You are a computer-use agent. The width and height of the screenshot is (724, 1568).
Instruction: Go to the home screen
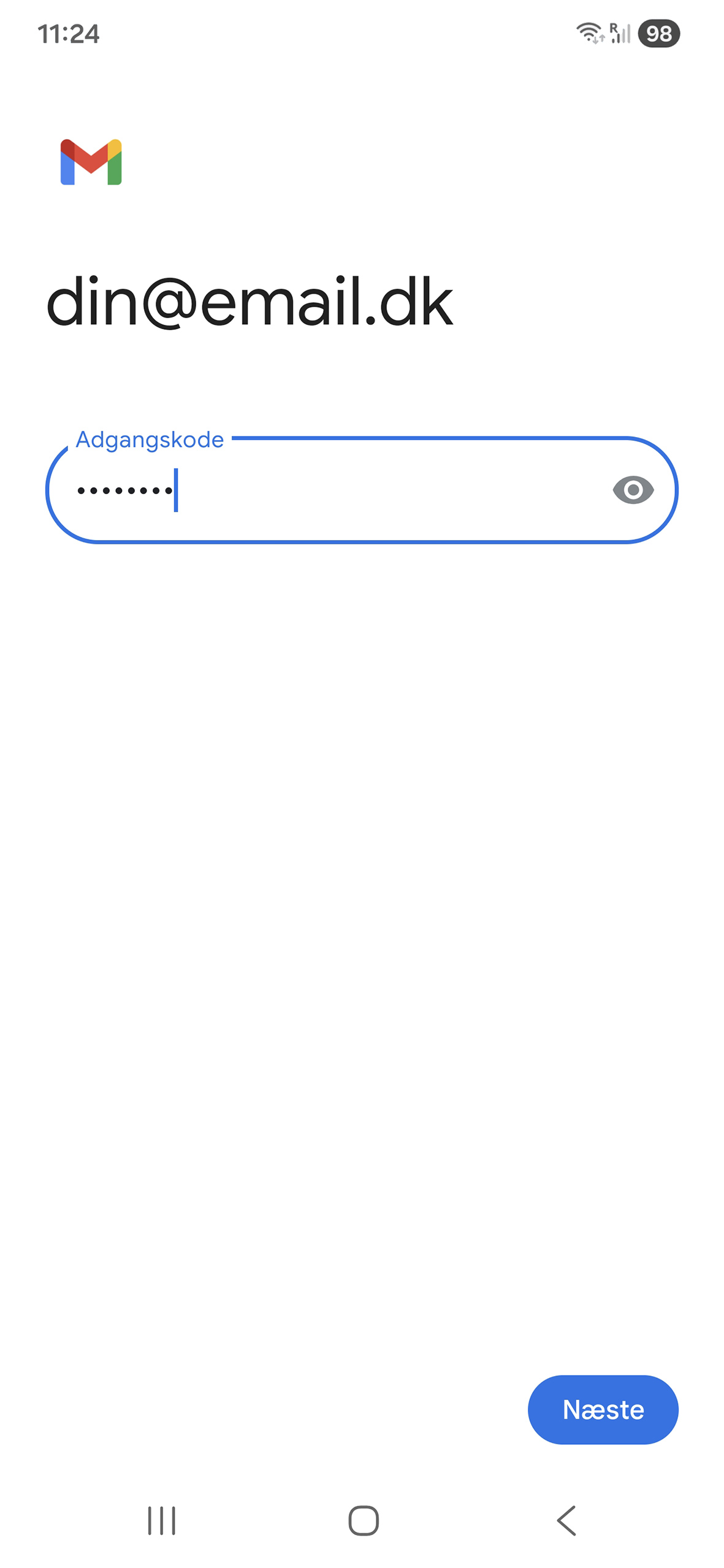(363, 1520)
